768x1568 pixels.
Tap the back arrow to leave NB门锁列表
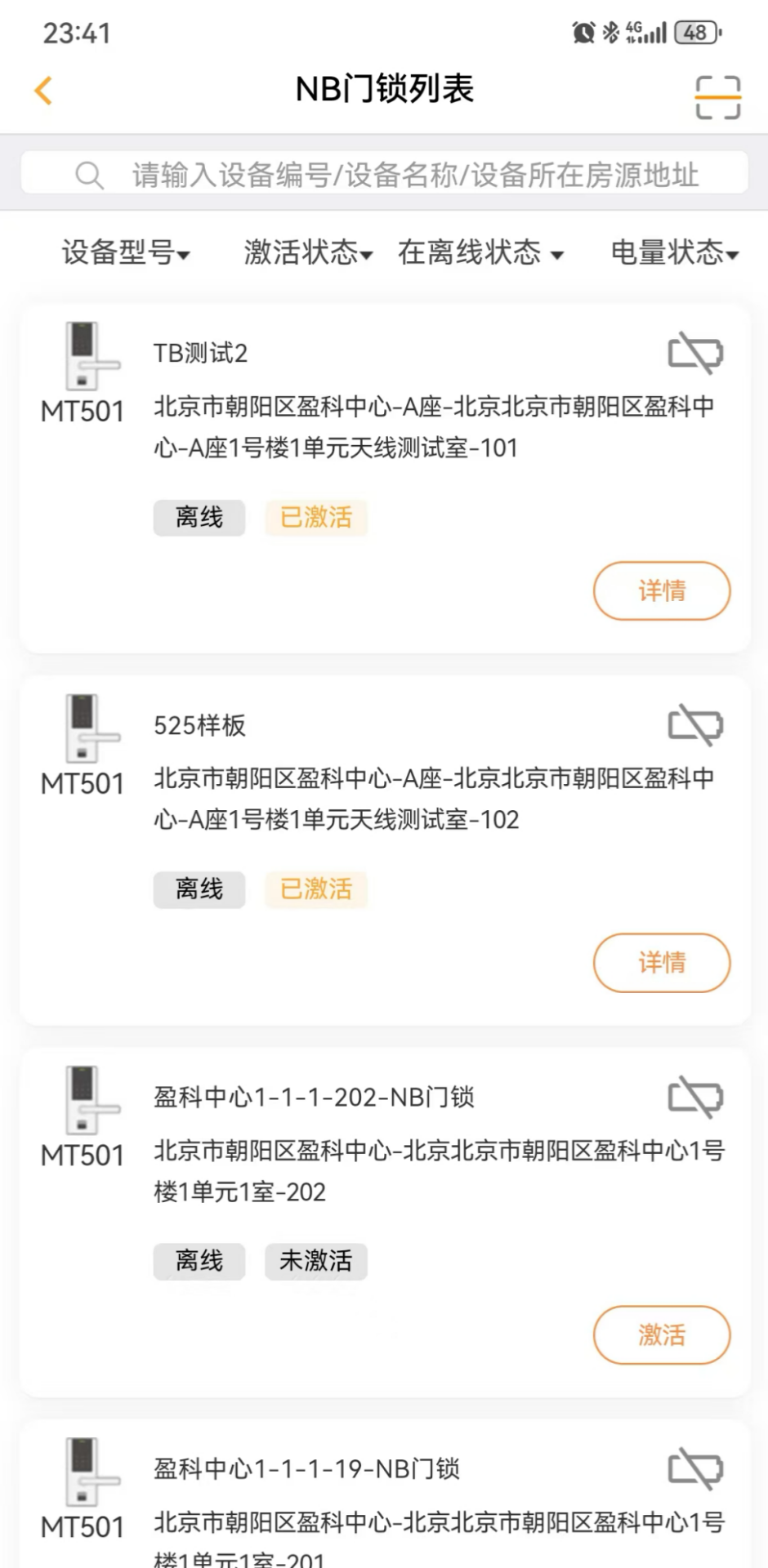coord(43,91)
